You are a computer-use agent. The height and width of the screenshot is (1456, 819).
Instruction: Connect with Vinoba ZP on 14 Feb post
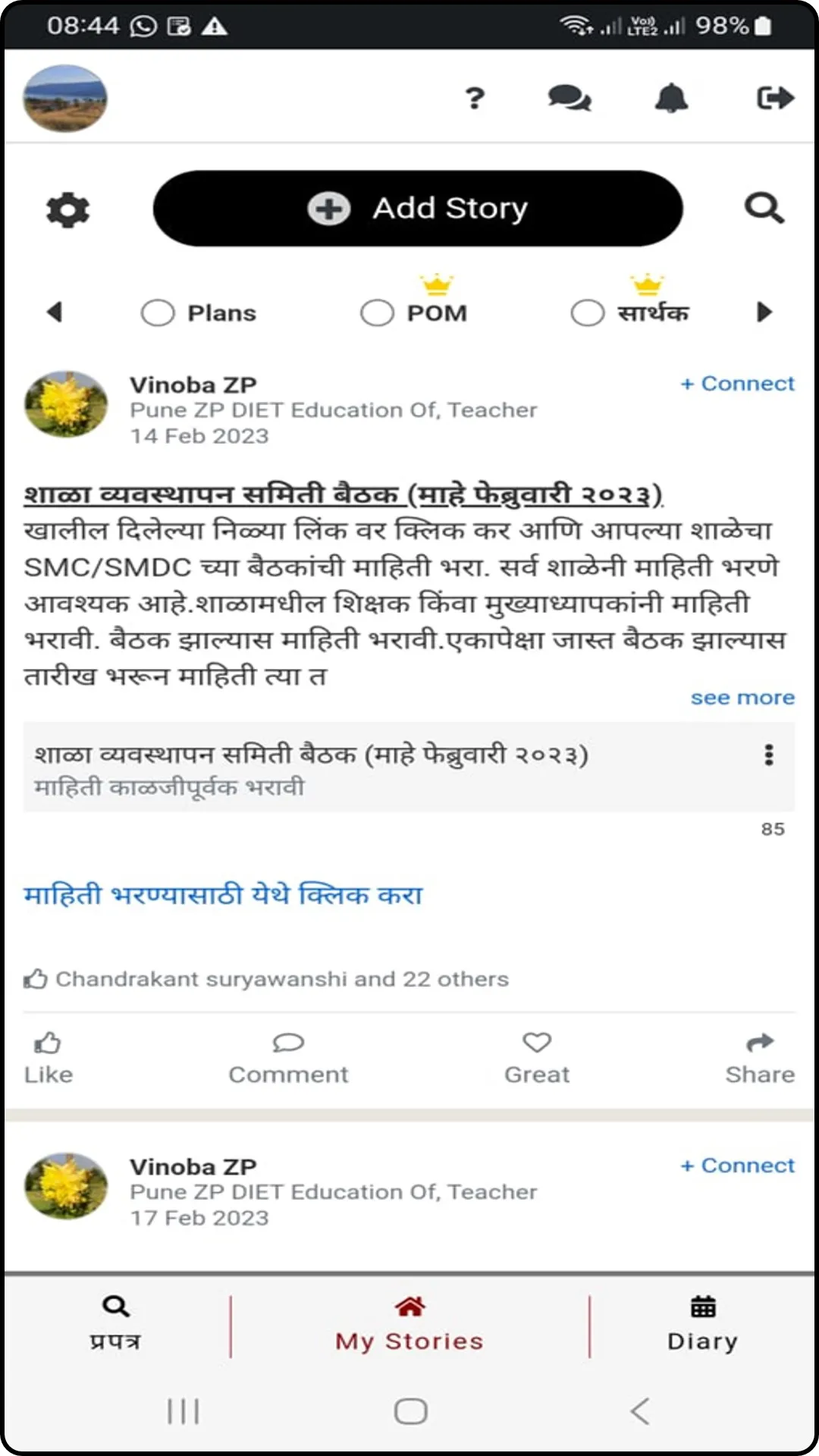click(737, 384)
